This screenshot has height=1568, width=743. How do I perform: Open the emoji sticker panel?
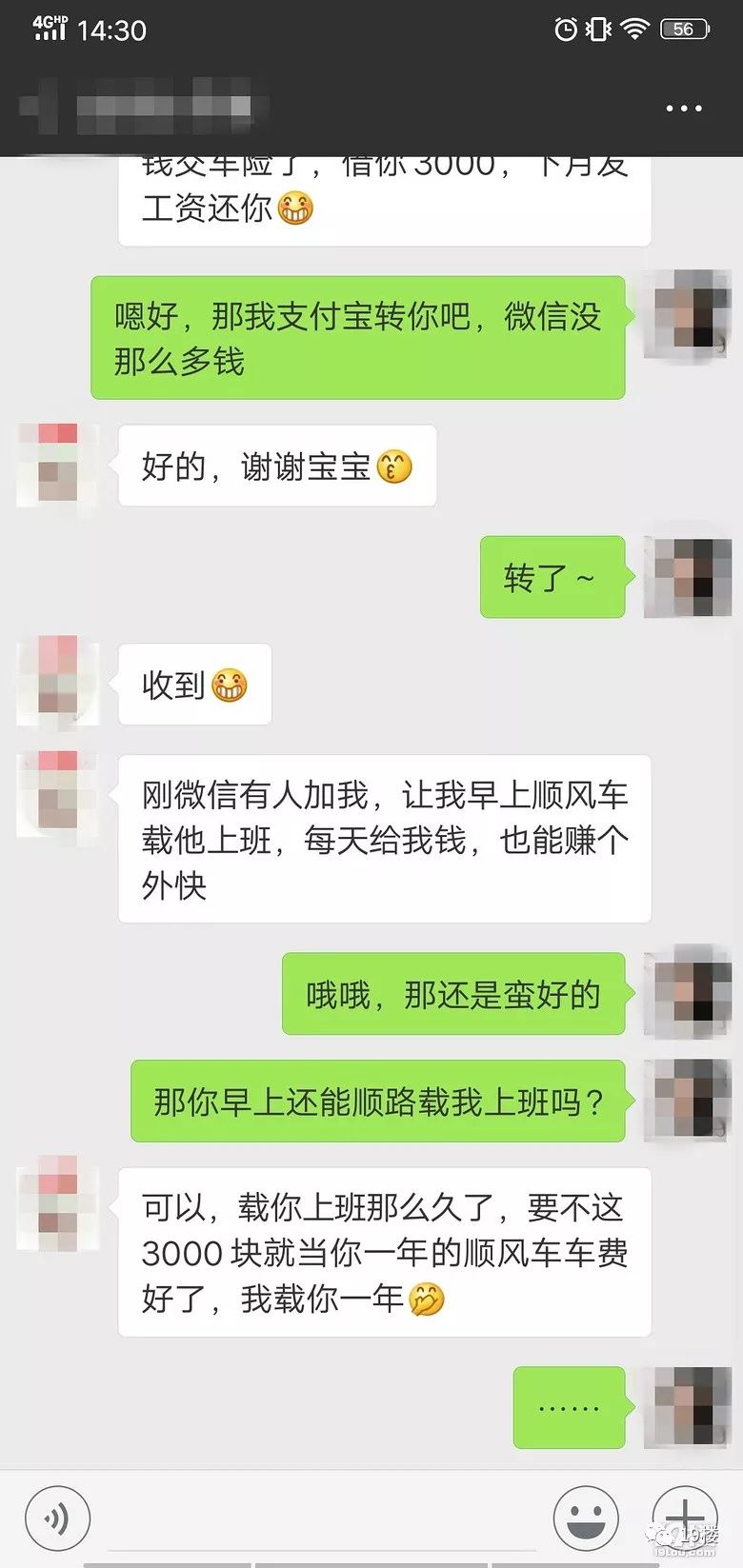[x=586, y=1518]
